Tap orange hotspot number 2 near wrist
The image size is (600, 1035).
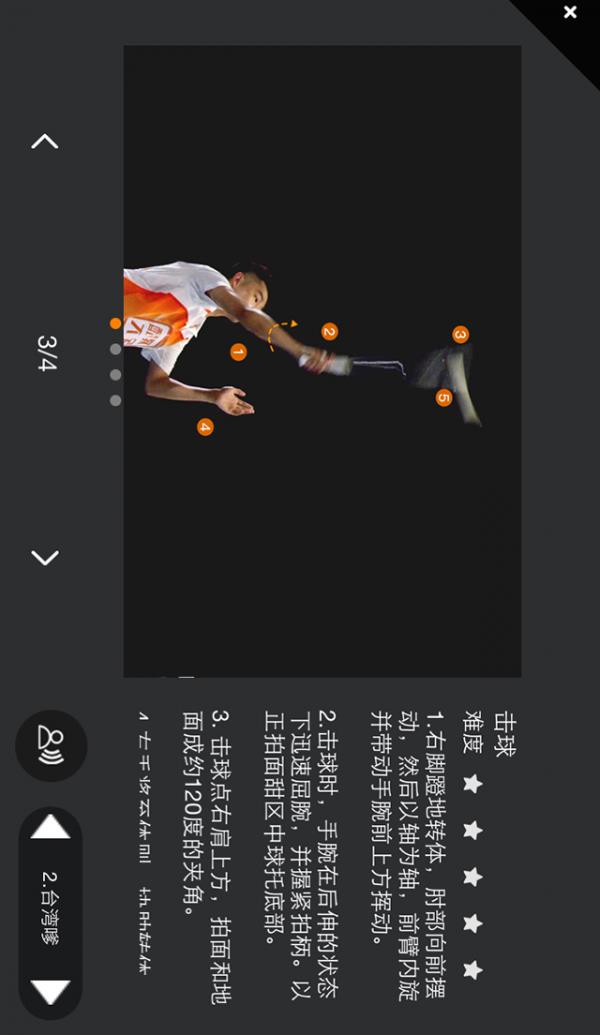[x=329, y=332]
